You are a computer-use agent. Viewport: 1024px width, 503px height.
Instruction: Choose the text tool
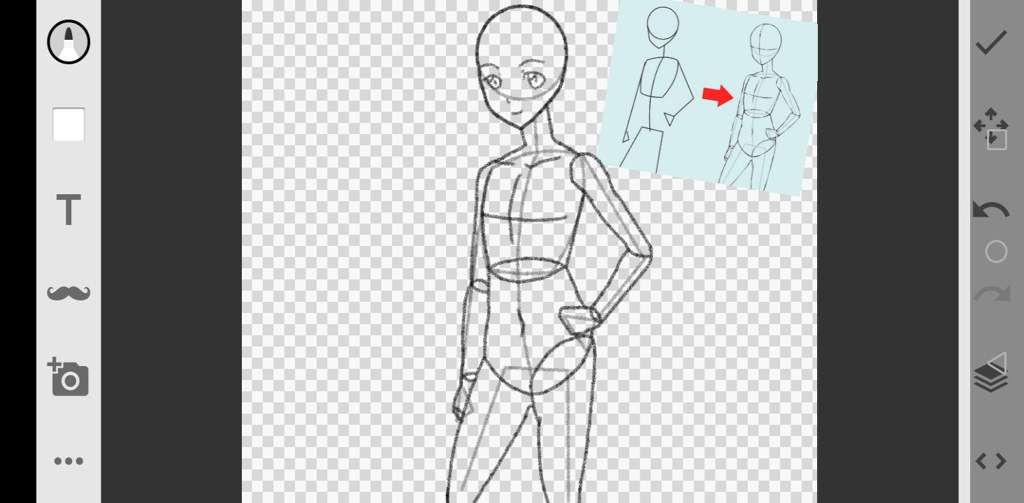tap(68, 210)
